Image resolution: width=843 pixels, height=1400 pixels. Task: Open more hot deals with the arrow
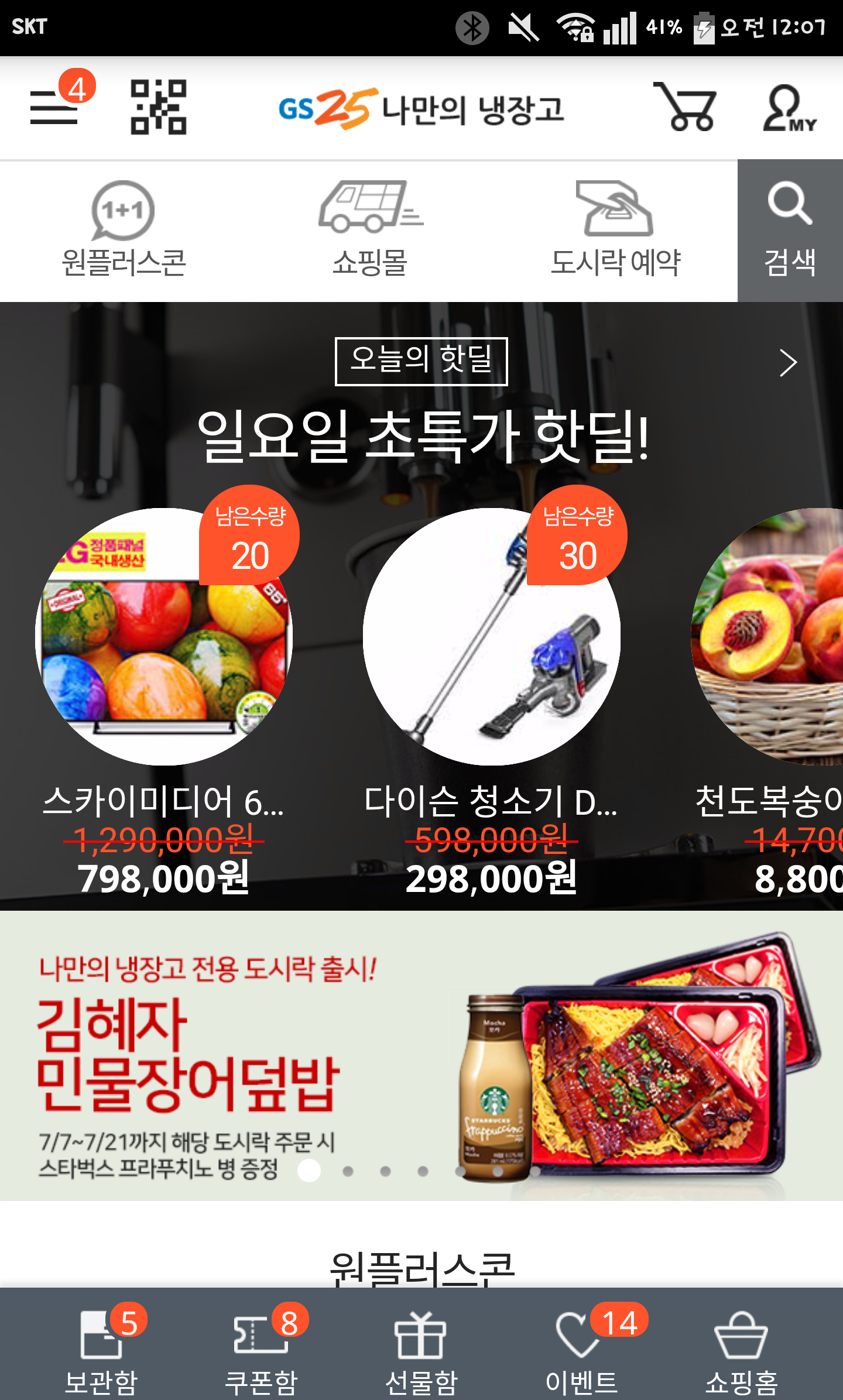(x=788, y=362)
